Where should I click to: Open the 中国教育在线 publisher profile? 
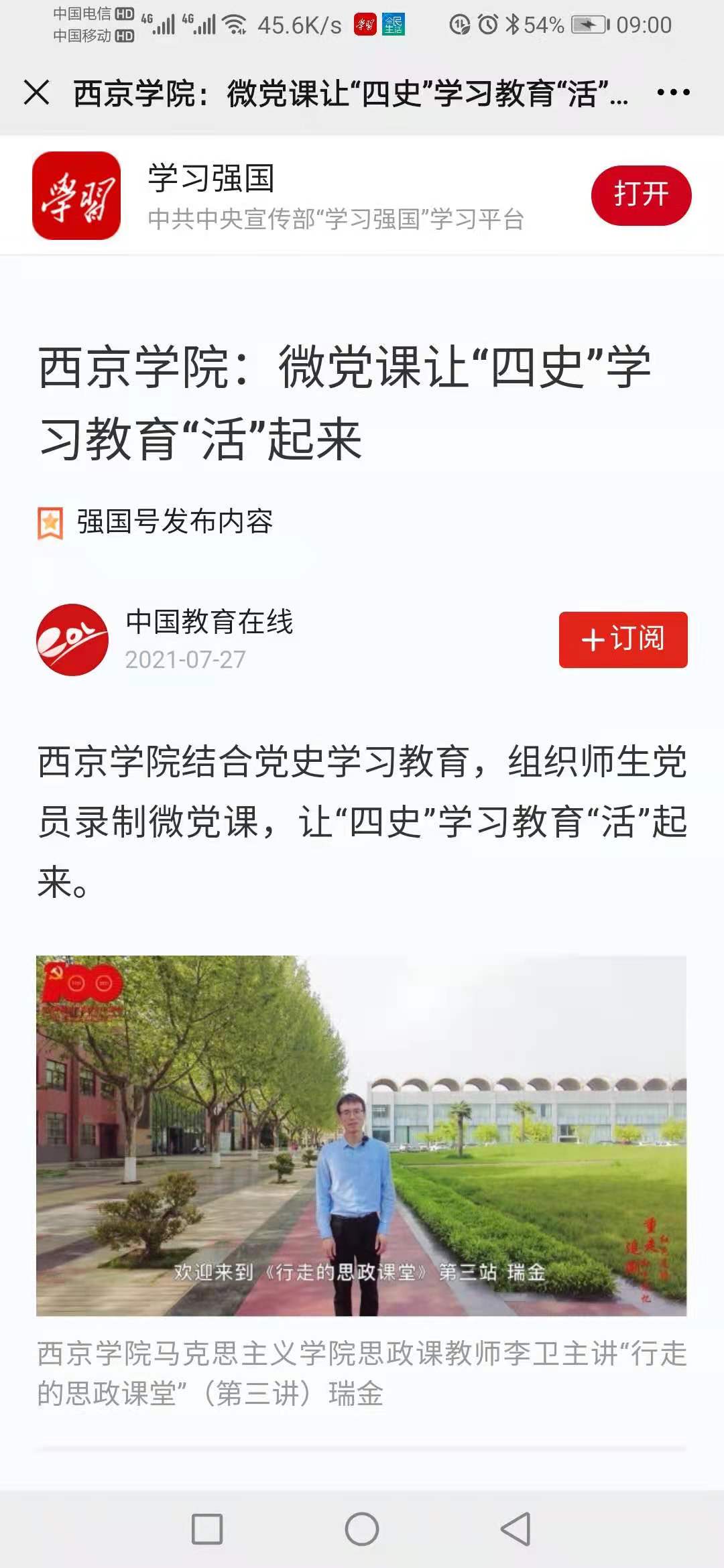209,621
